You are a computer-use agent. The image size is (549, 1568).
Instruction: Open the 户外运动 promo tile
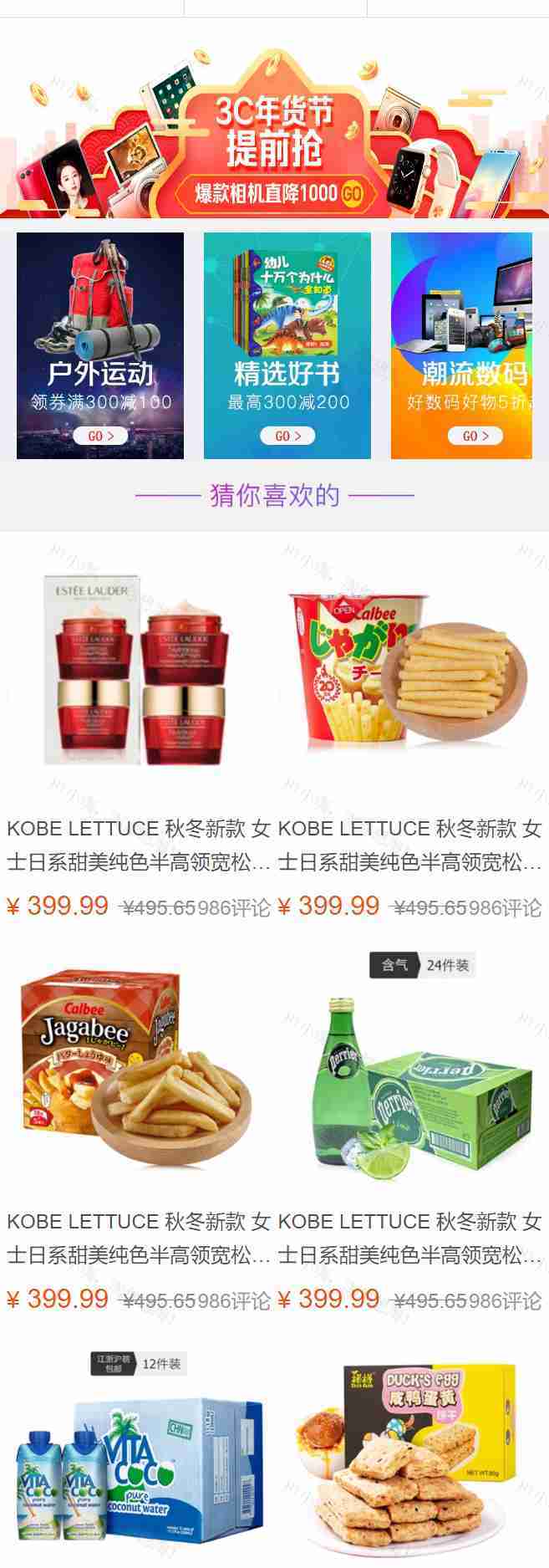coord(100,345)
